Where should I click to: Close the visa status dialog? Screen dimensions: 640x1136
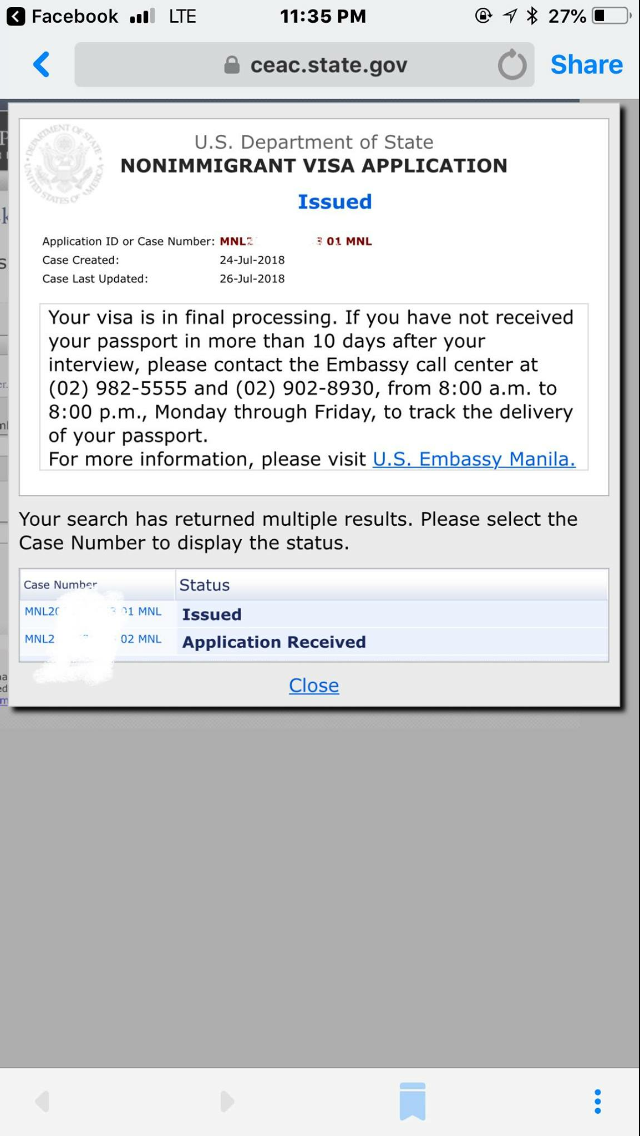(314, 685)
